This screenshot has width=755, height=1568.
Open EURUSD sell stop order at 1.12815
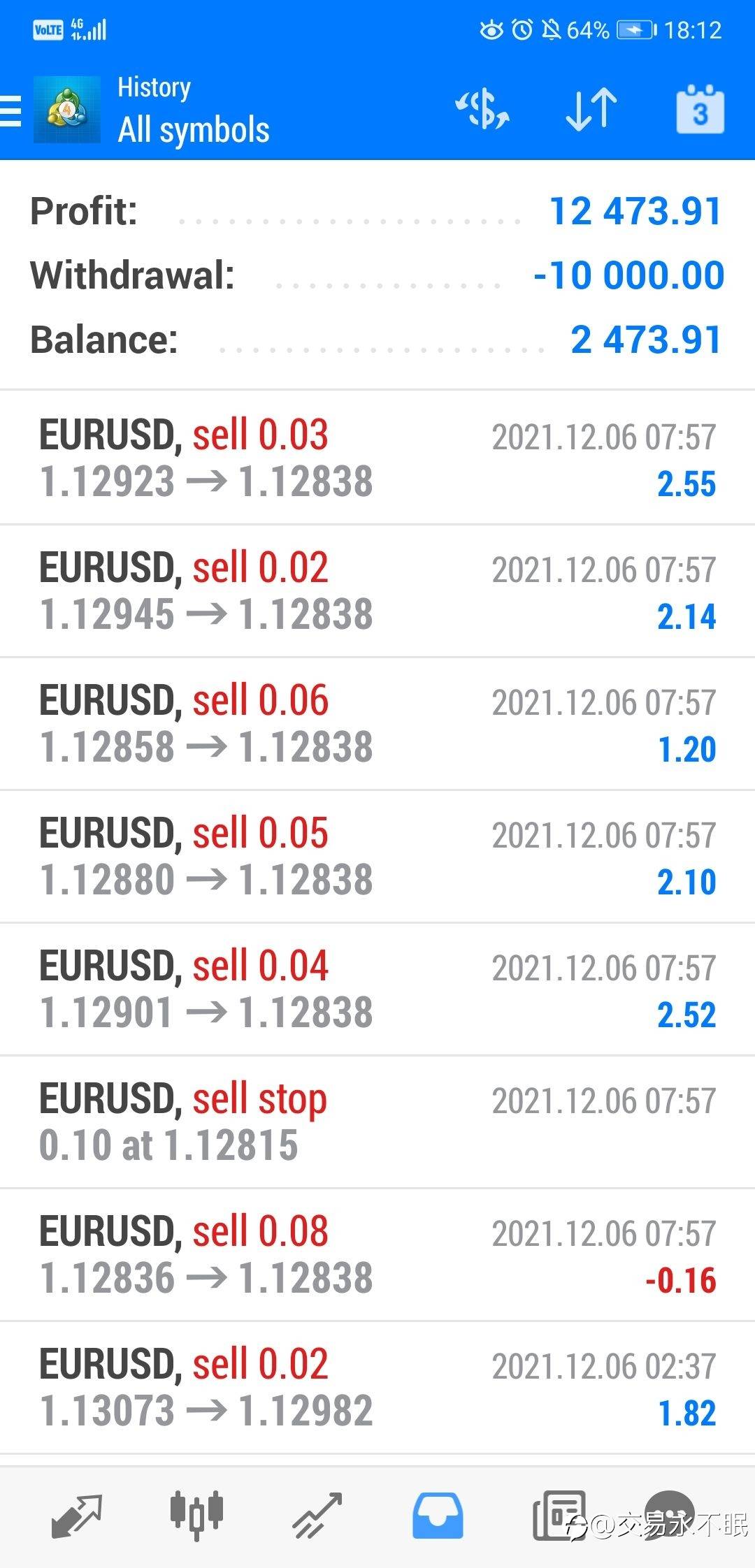click(377, 1121)
